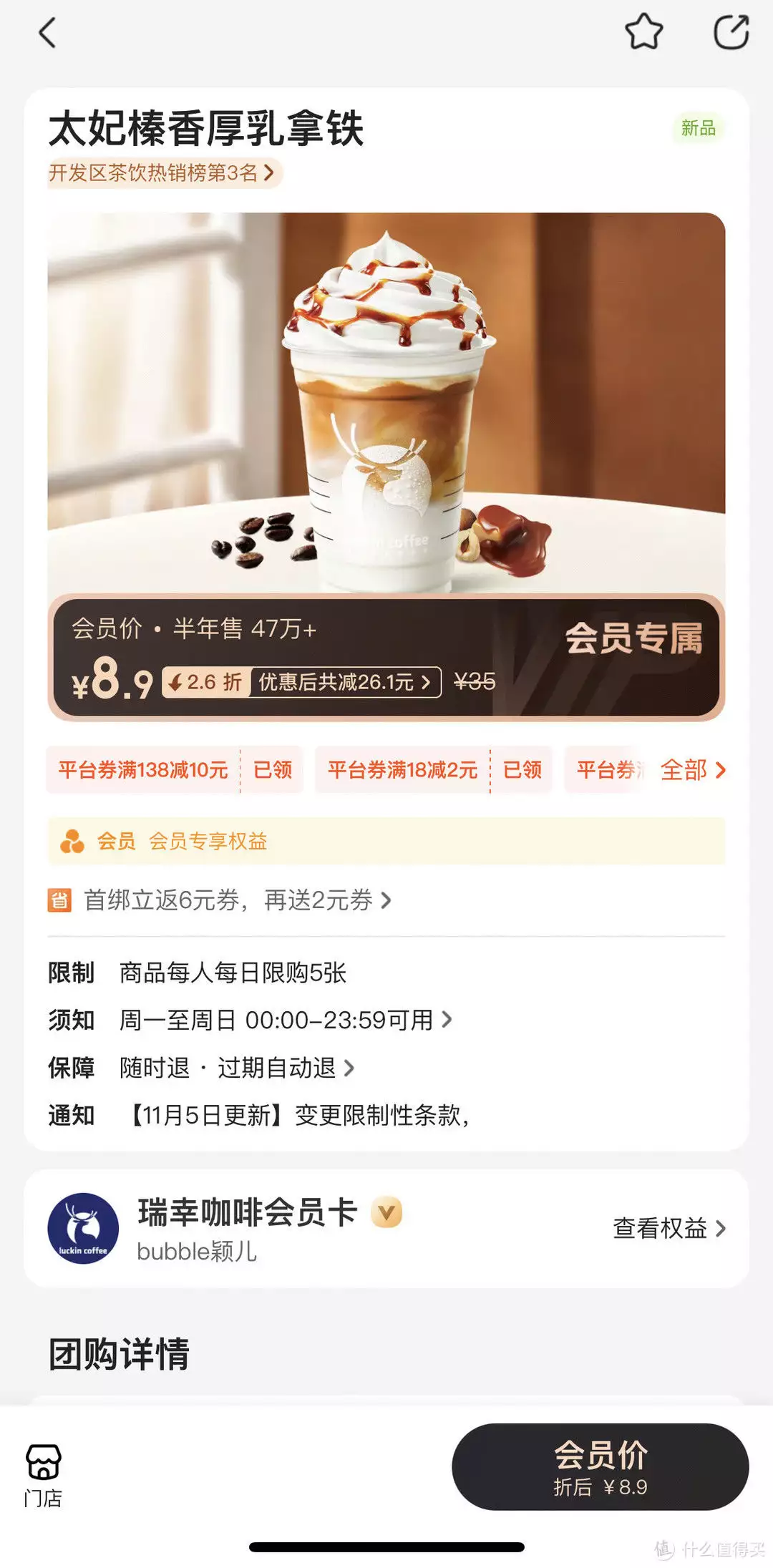Open the 会员专享权益 banner
The height and width of the screenshot is (1568, 773).
386,841
